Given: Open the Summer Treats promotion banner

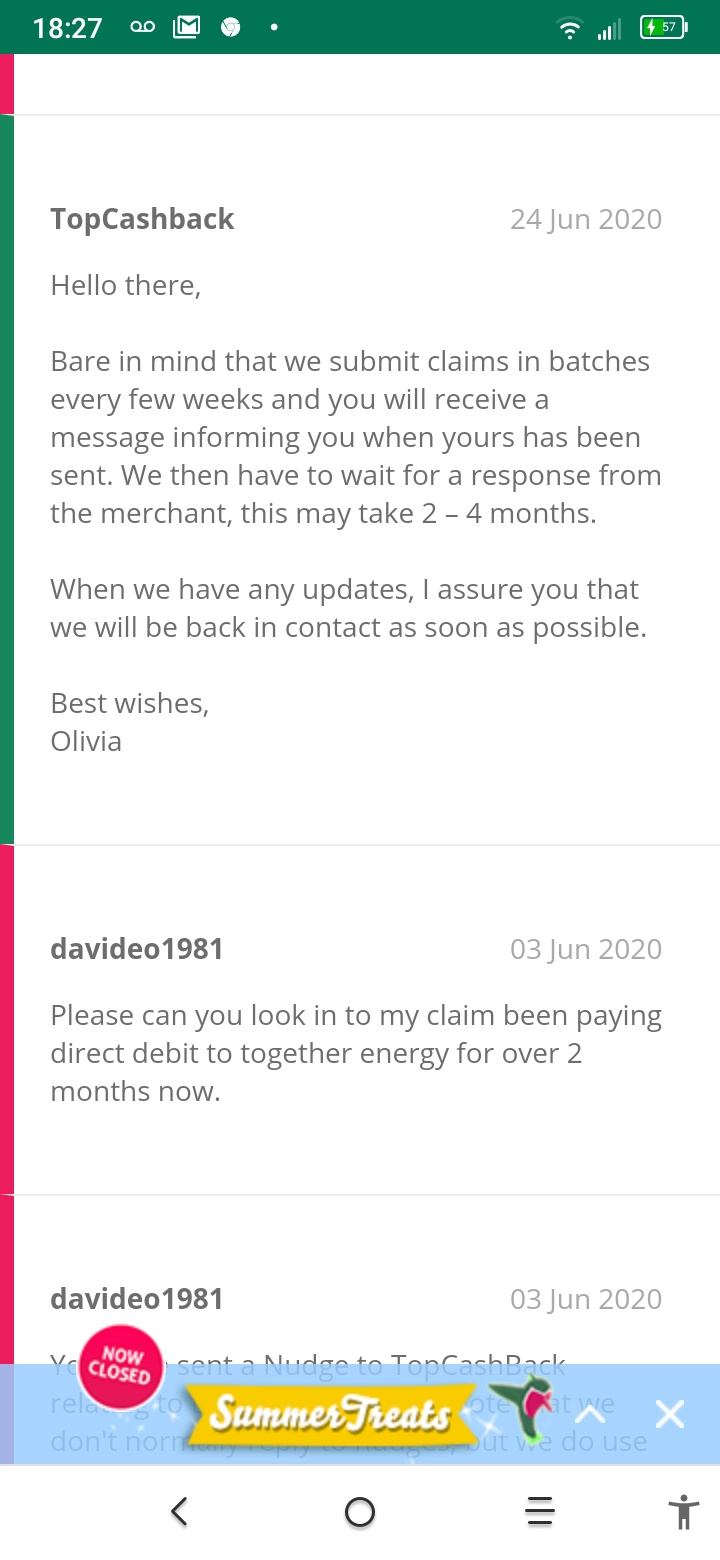Looking at the screenshot, I should (x=330, y=1414).
